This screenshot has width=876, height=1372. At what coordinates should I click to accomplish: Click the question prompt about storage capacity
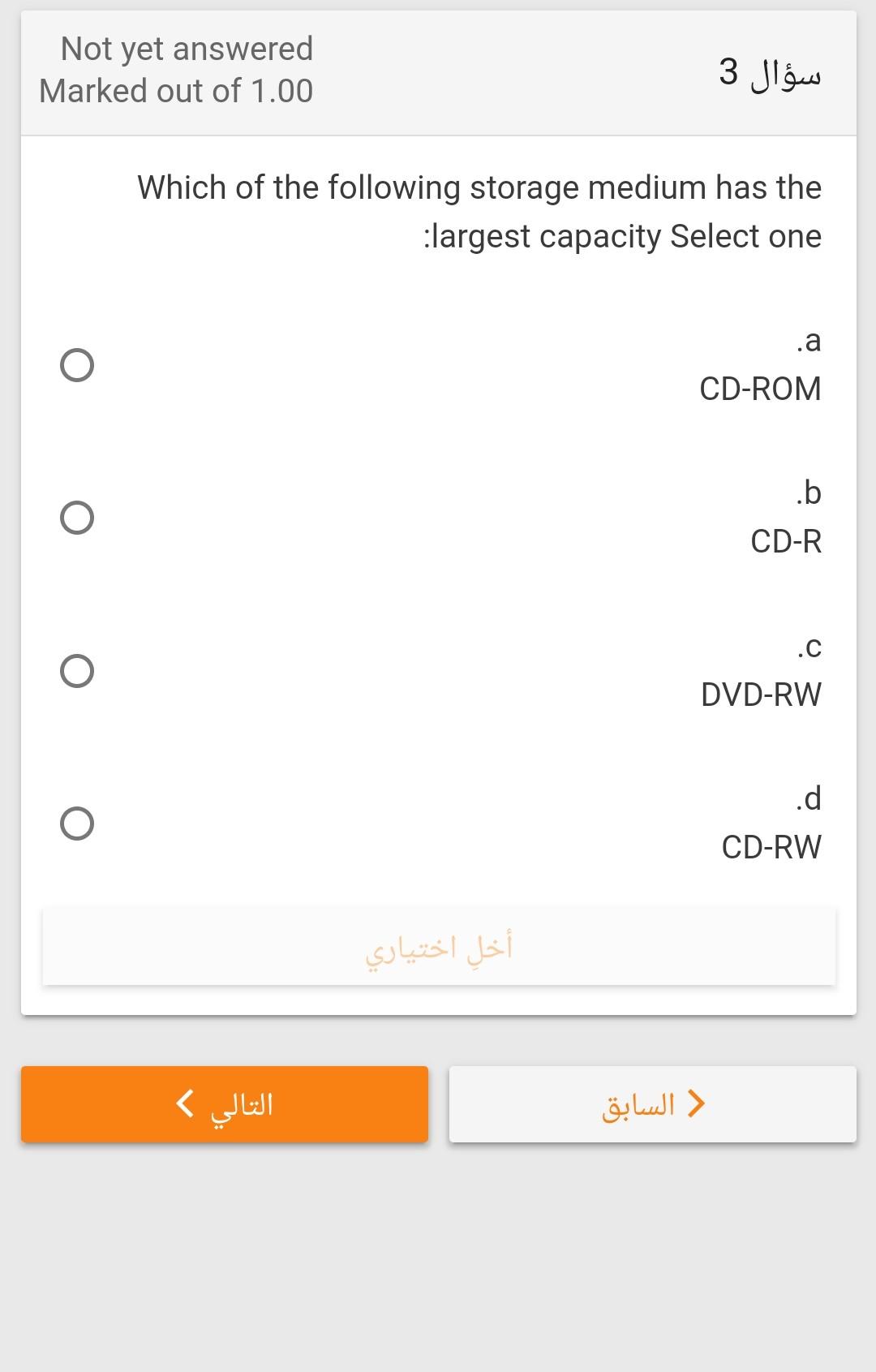tap(479, 211)
